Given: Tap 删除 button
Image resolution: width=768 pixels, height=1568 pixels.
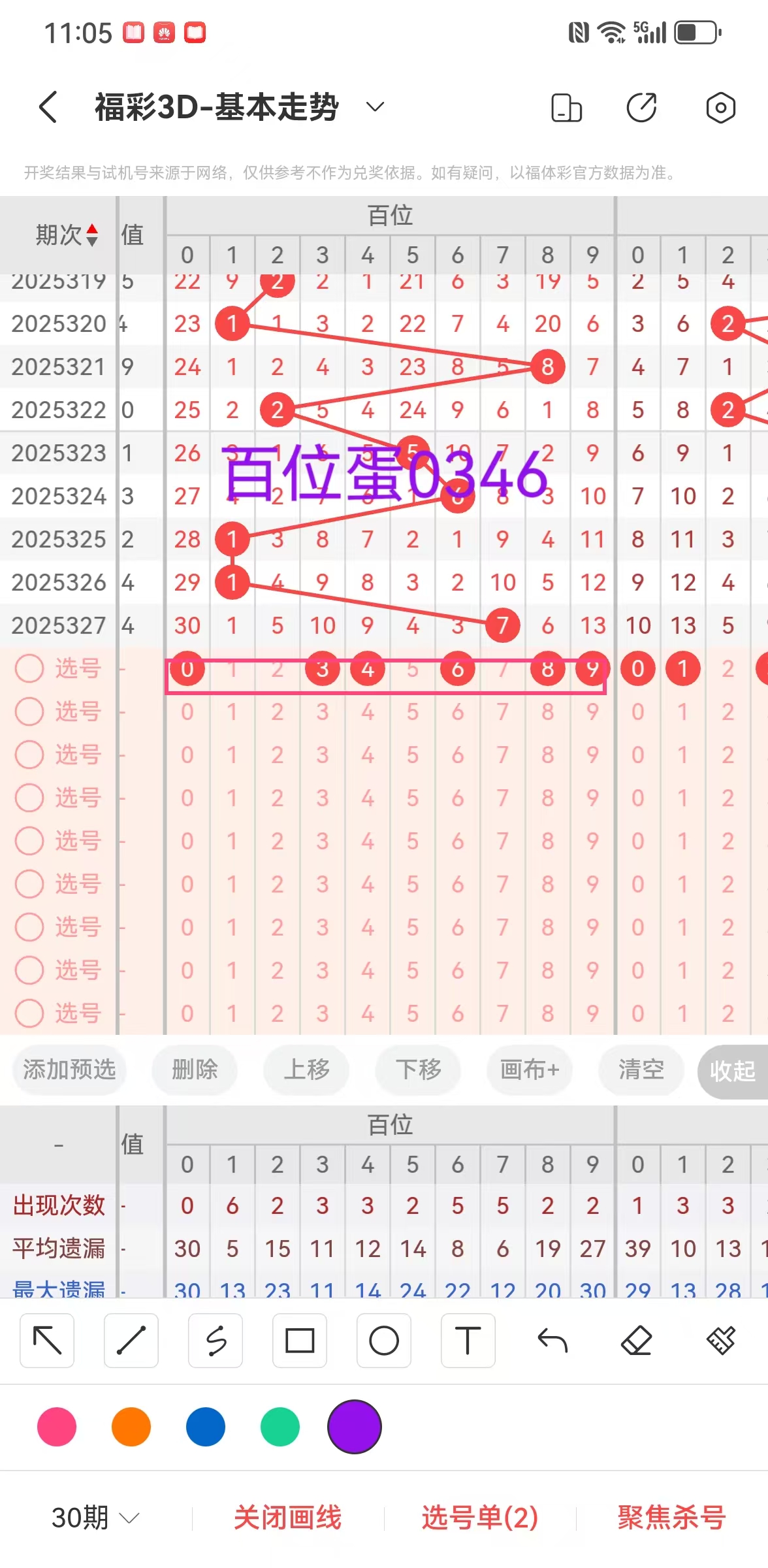Looking at the screenshot, I should 195,1070.
